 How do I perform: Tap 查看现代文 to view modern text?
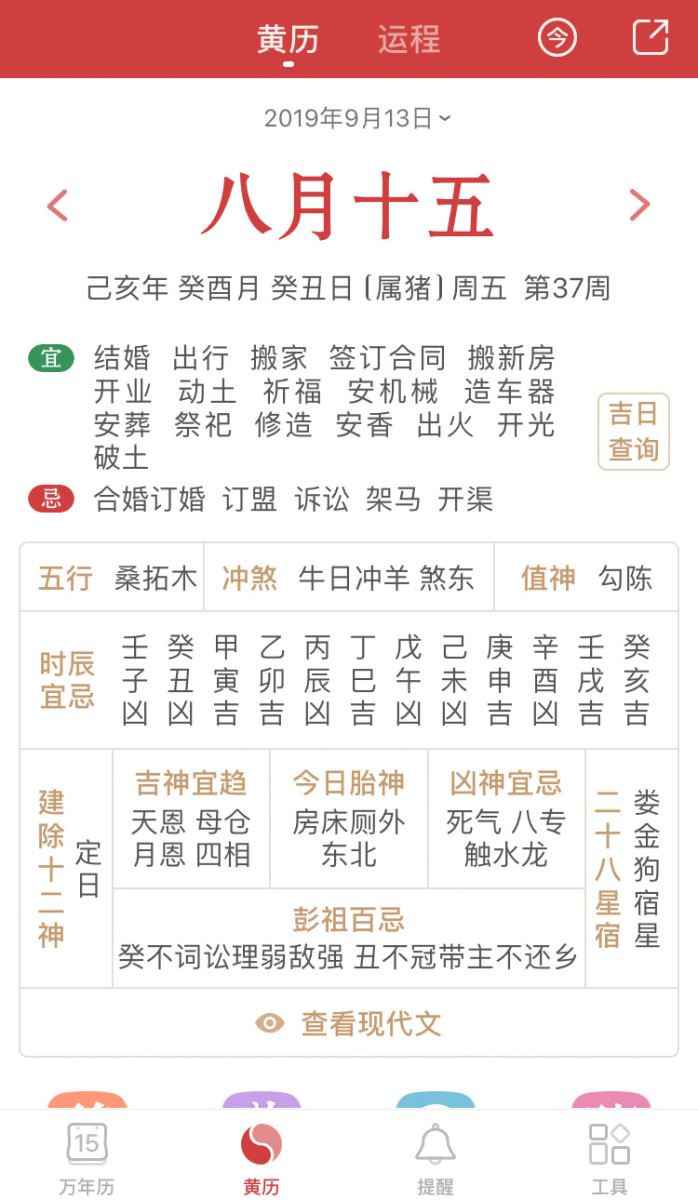349,1023
